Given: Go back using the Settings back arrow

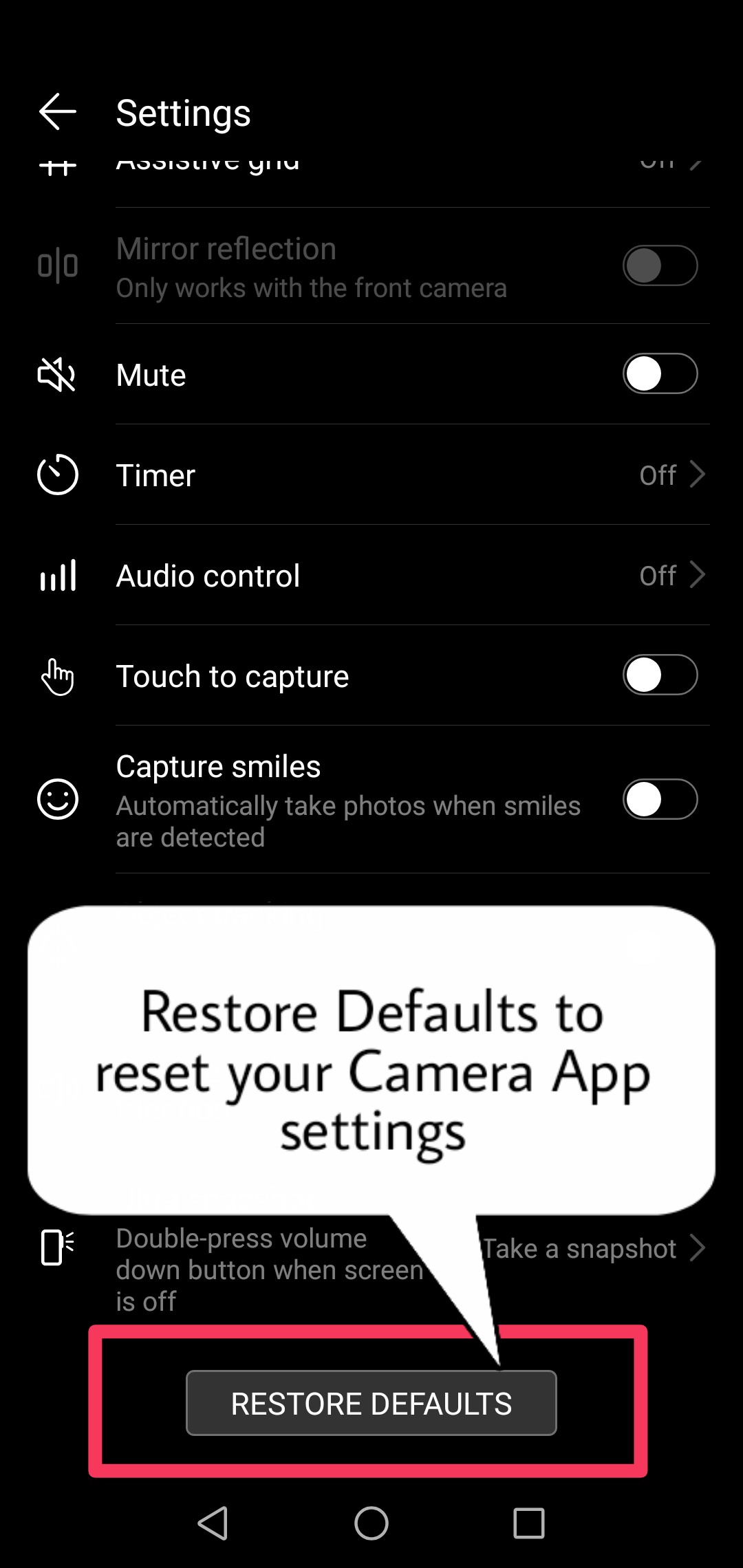Looking at the screenshot, I should pos(56,111).
